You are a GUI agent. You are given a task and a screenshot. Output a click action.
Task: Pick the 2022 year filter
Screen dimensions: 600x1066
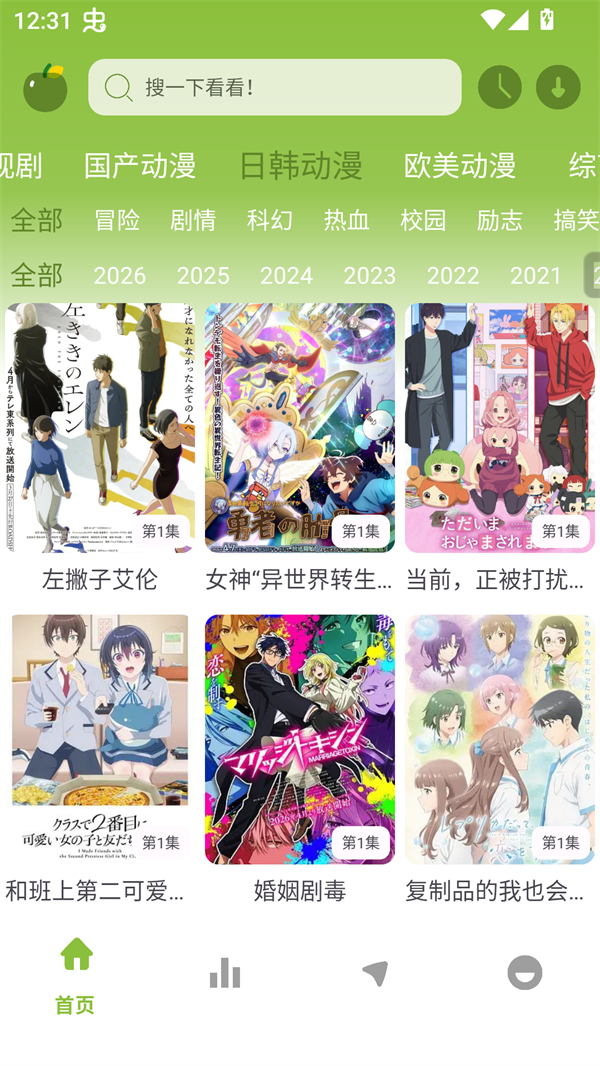[453, 275]
